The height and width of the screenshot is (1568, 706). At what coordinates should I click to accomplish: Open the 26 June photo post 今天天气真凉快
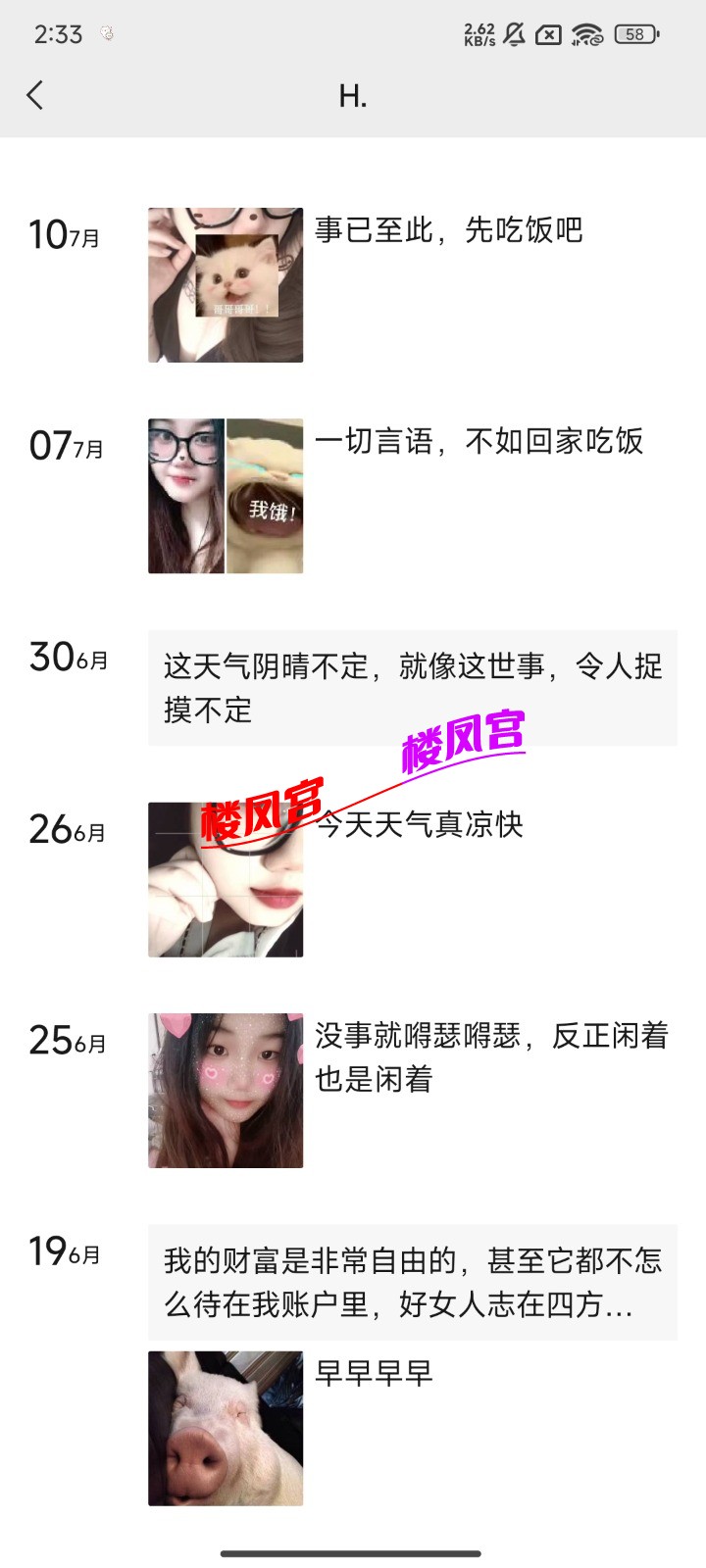226,880
